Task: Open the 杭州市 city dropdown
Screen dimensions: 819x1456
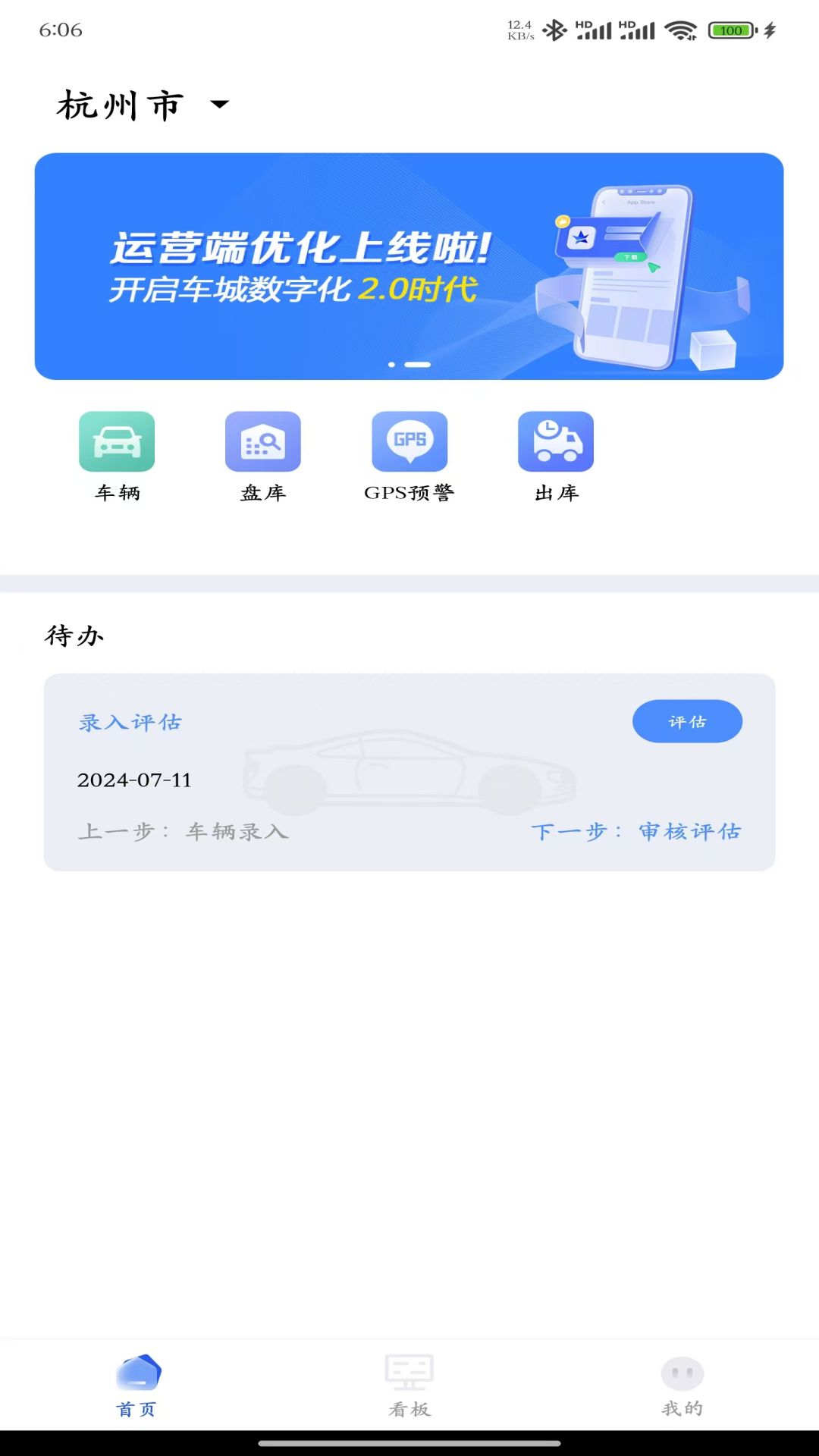Action: (x=143, y=105)
